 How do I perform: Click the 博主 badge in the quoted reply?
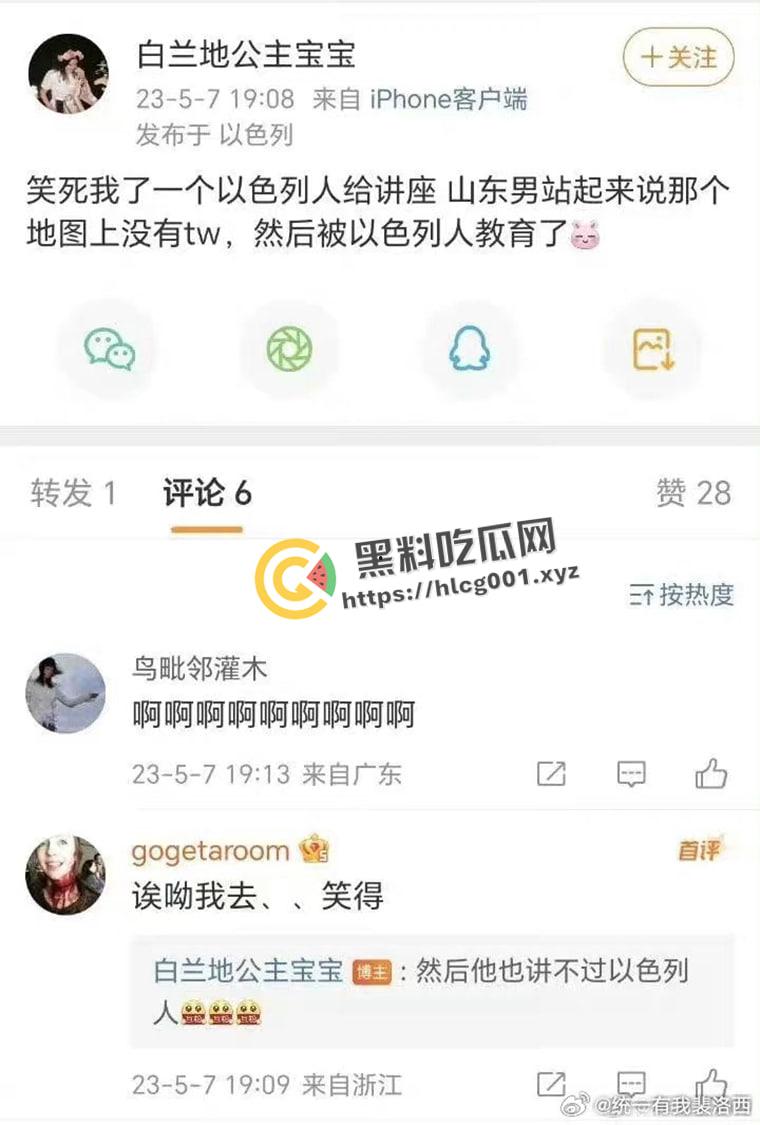[x=371, y=970]
